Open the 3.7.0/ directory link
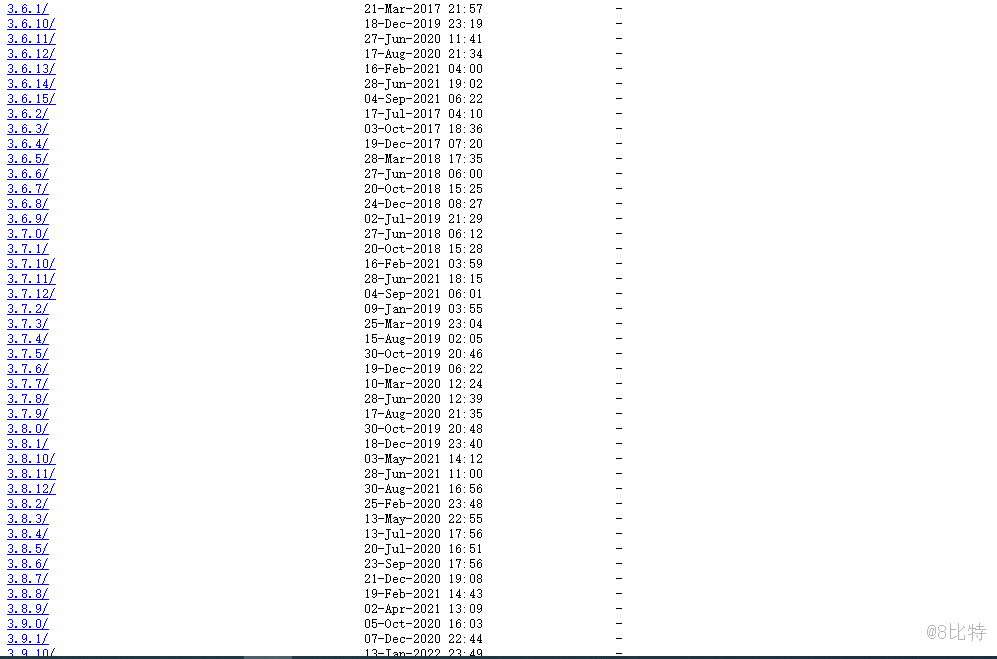997x659 pixels. [27, 234]
